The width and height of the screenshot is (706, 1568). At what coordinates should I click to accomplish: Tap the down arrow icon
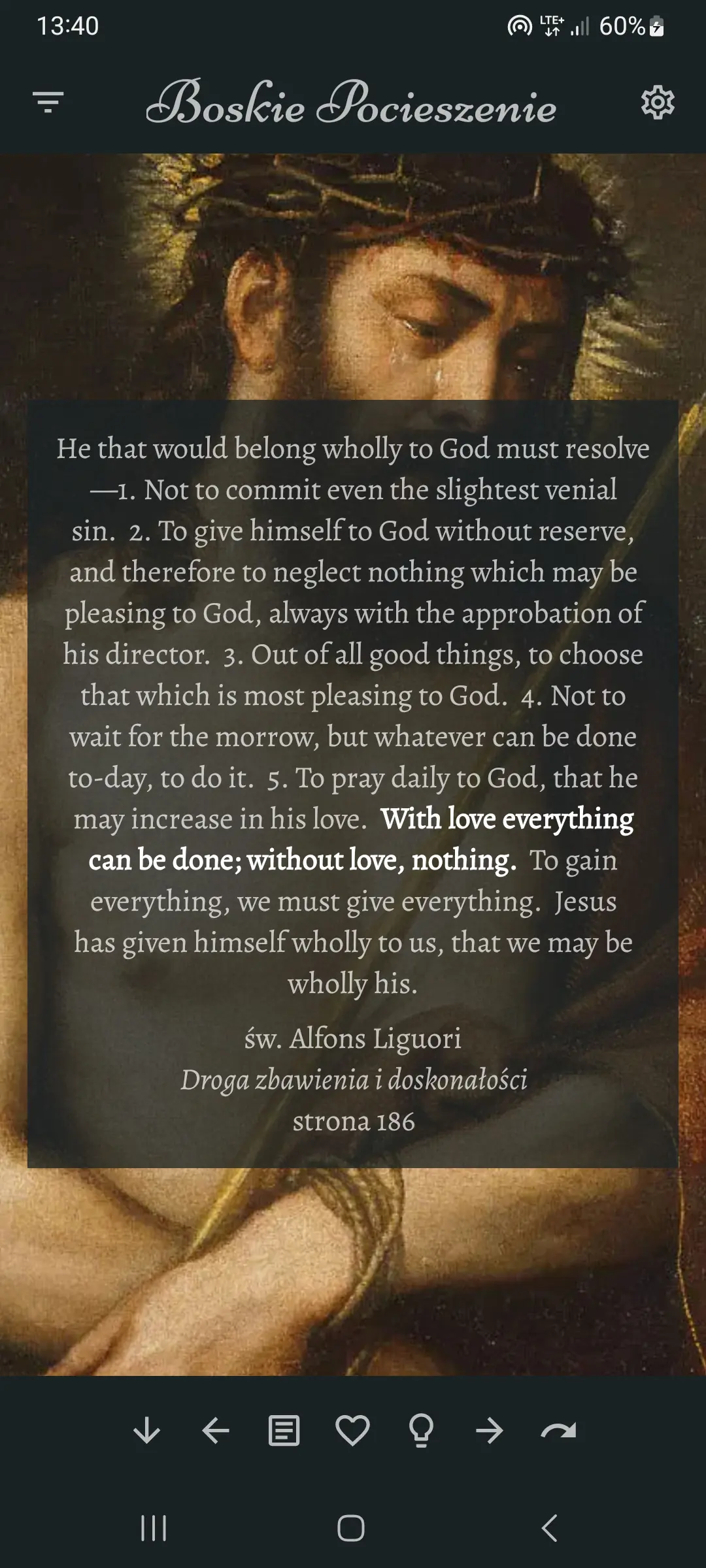click(x=146, y=1431)
